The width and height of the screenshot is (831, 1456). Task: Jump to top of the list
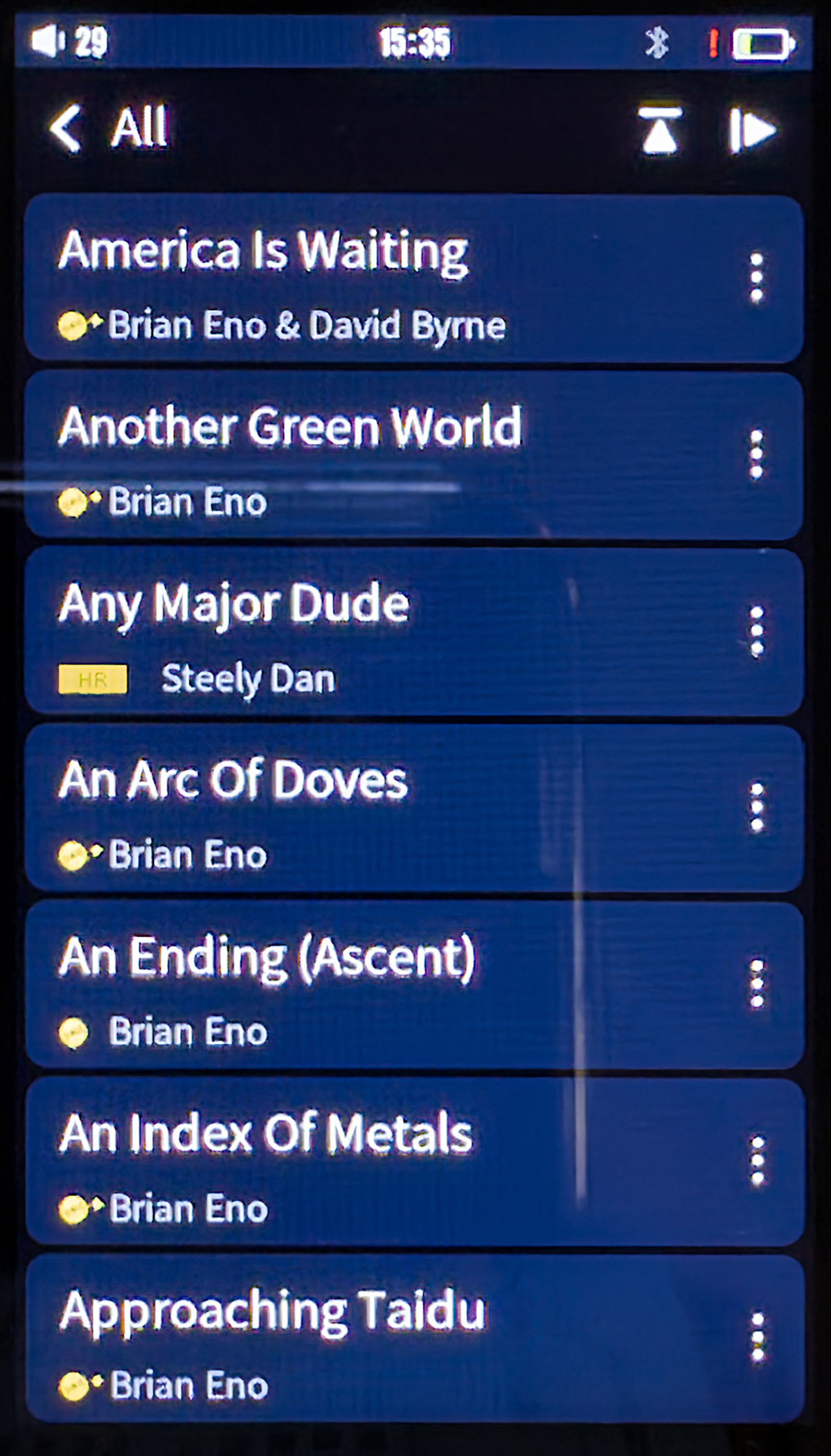659,130
